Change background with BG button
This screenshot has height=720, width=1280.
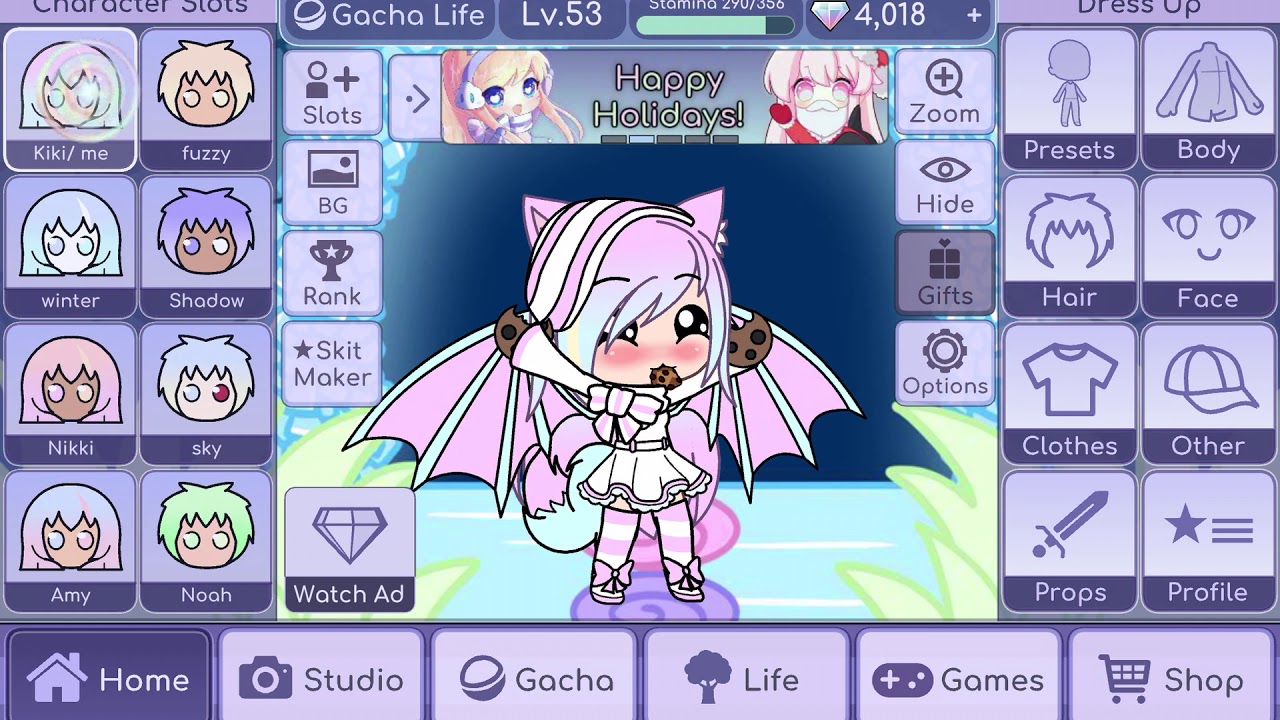click(332, 182)
